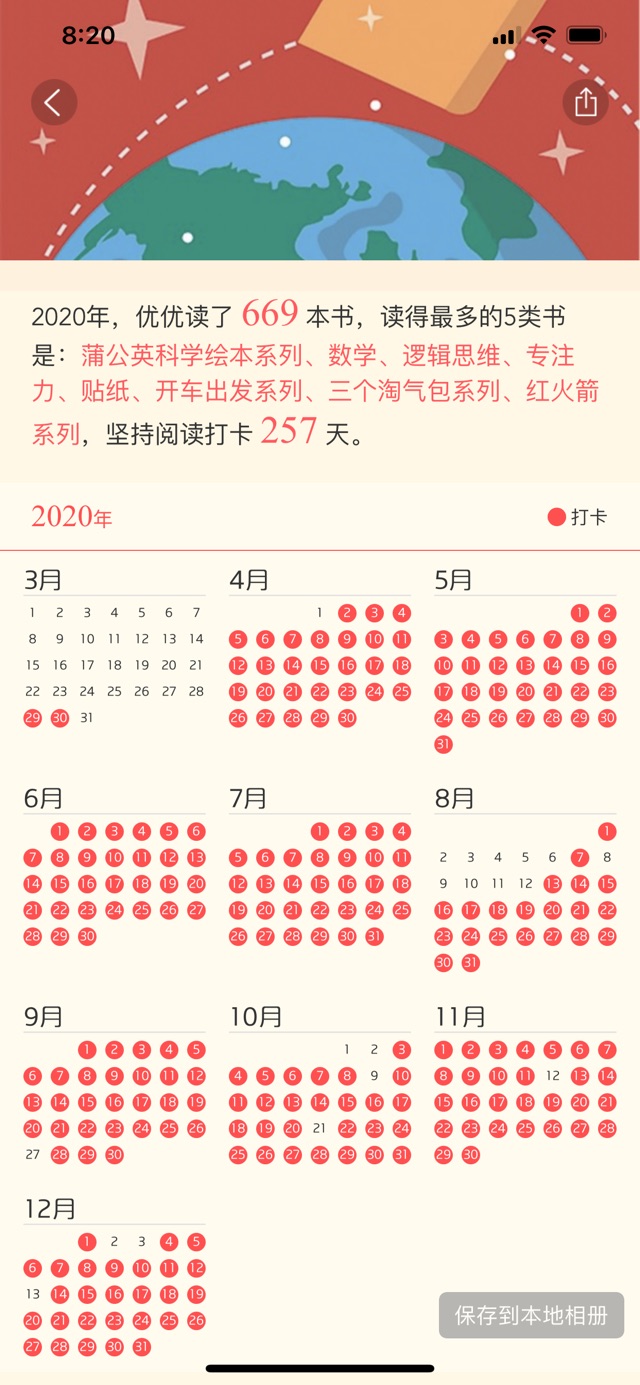Share this reading report
Screen dimensions: 640x1385
(x=586, y=102)
